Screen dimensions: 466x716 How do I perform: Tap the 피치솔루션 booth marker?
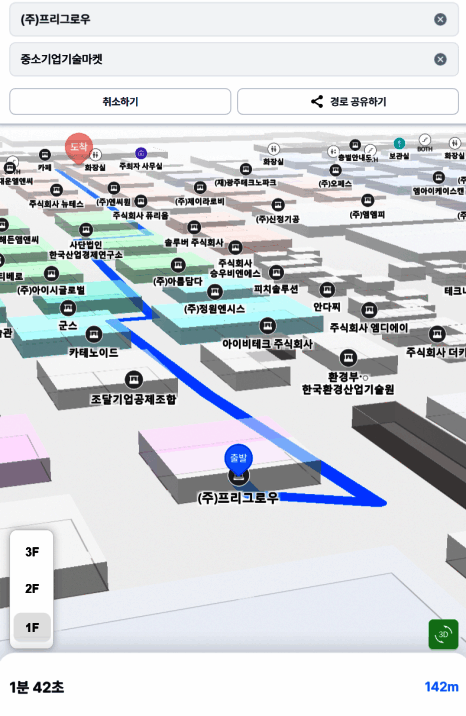tap(276, 273)
